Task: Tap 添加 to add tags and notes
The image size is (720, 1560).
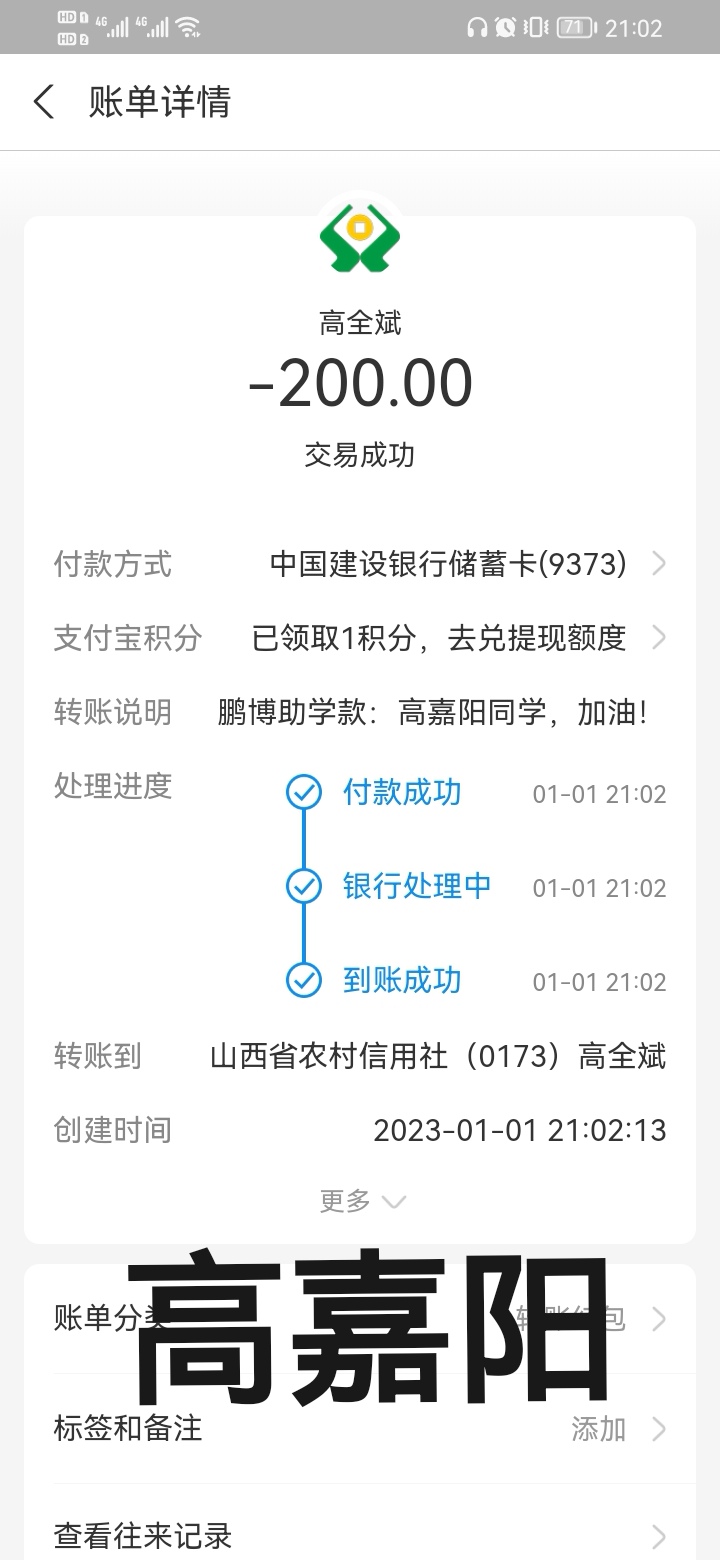Action: (597, 1429)
